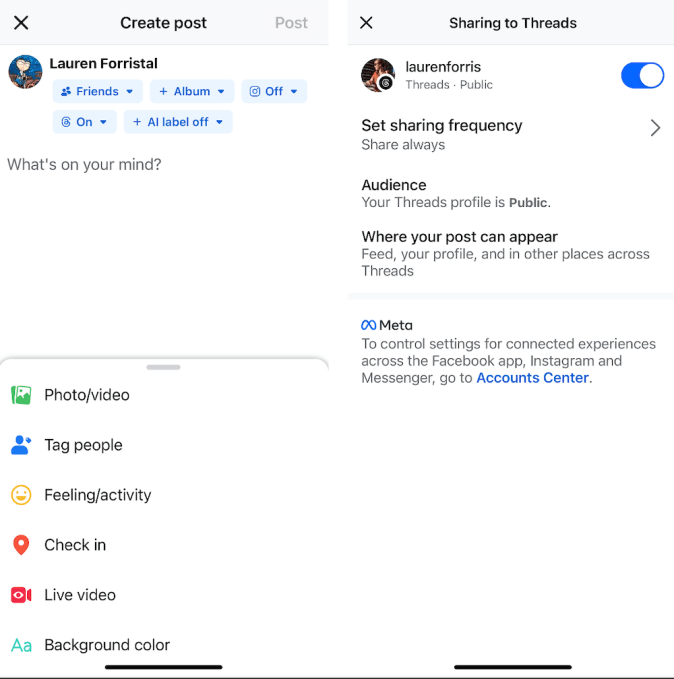Open the AI label off dropdown
Screen dimensions: 674x679
[x=178, y=122]
